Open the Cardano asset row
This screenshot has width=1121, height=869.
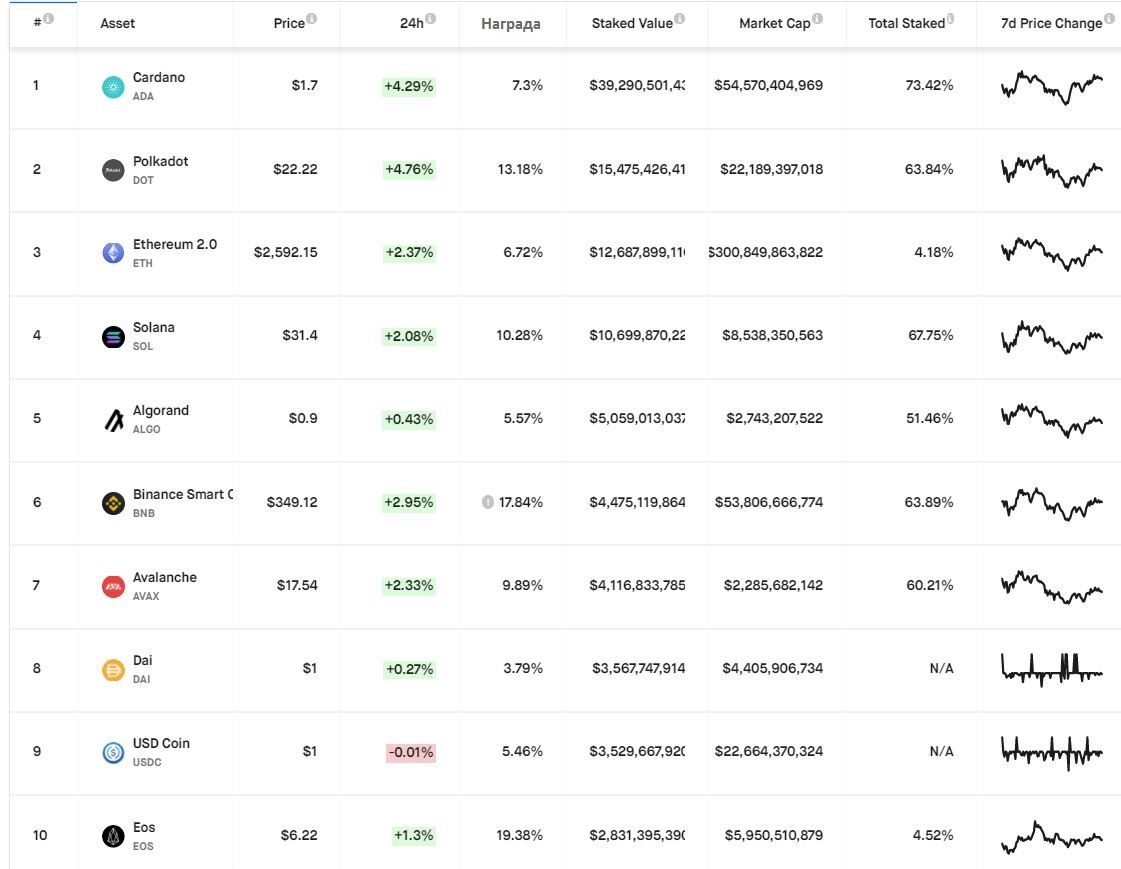[x=158, y=78]
